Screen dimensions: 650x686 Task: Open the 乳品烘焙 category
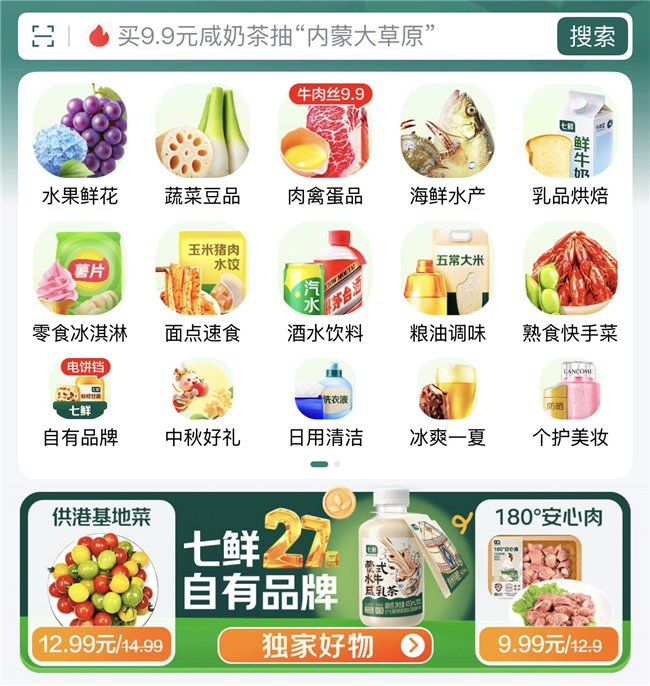tap(570, 145)
